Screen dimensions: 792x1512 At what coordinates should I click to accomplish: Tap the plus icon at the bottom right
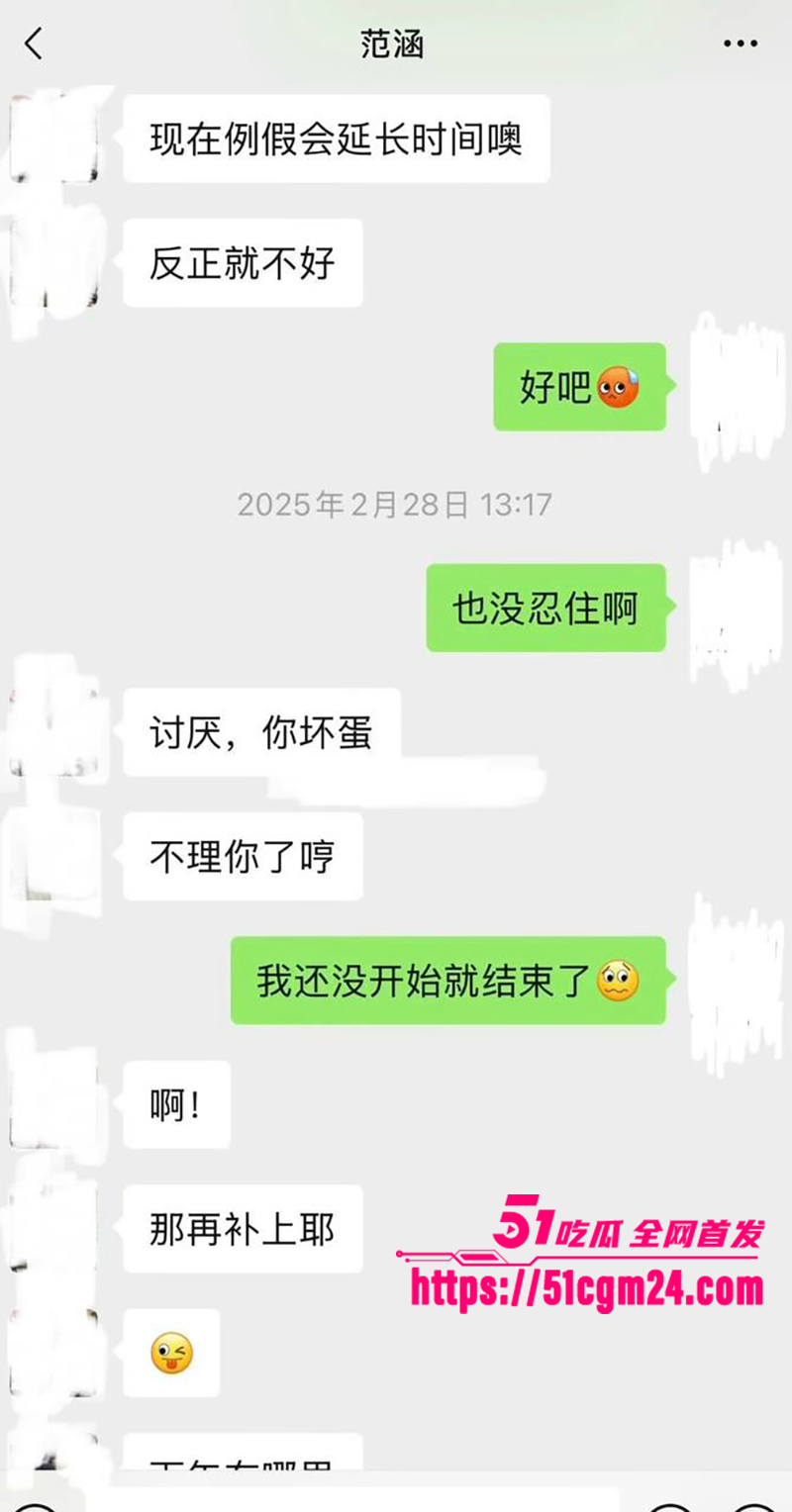pyautogui.click(x=754, y=1504)
